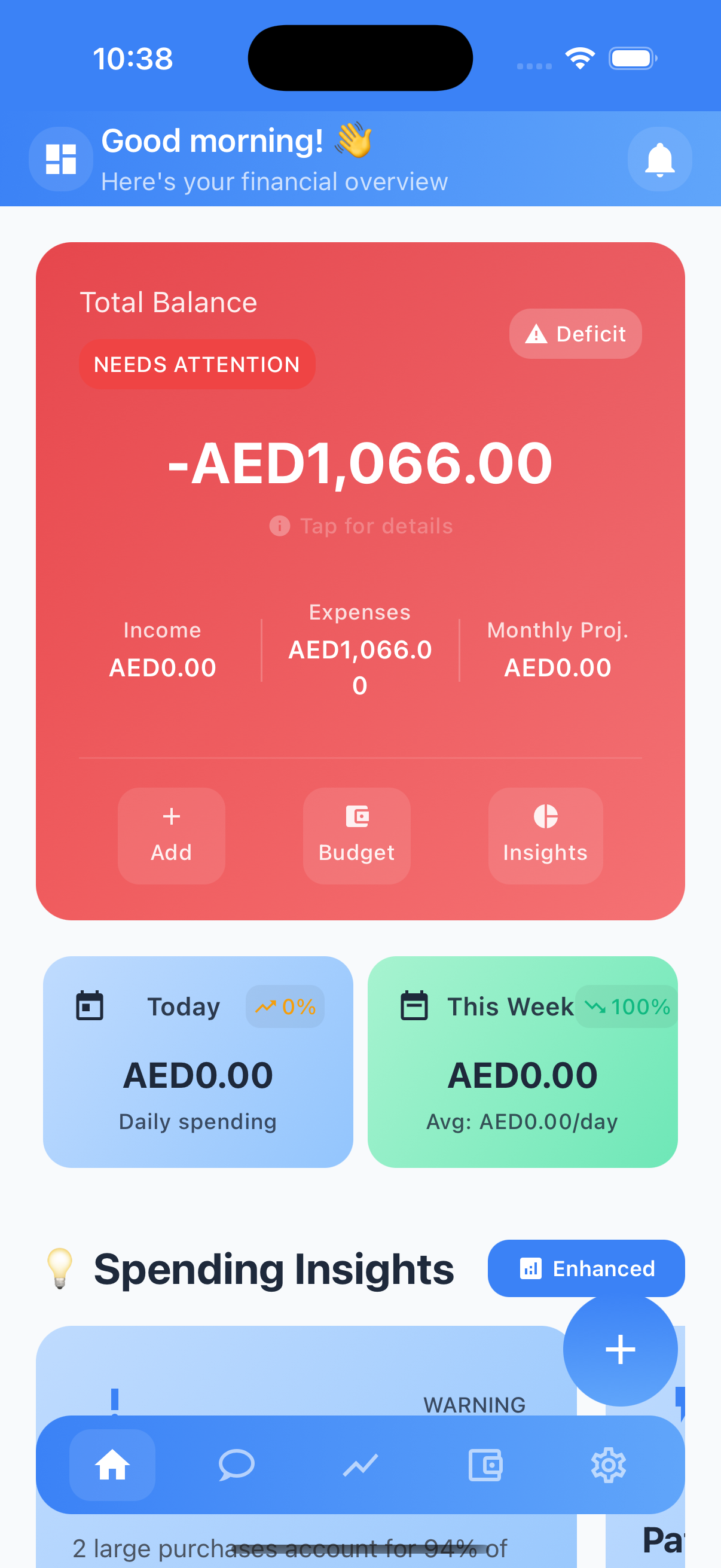Open the chat bubble in bottom navigation
721x1568 pixels.
click(237, 1465)
